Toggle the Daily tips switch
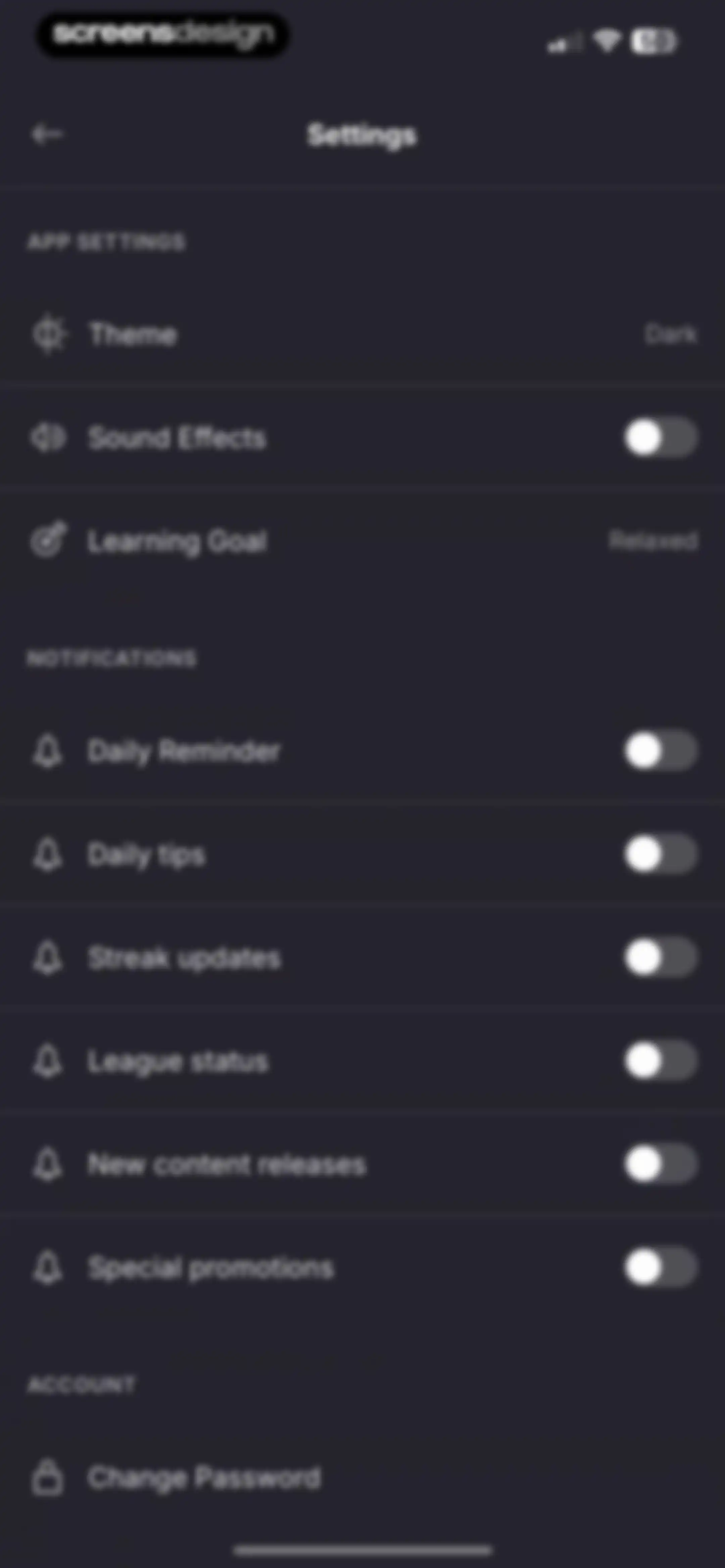The width and height of the screenshot is (725, 1568). (661, 854)
